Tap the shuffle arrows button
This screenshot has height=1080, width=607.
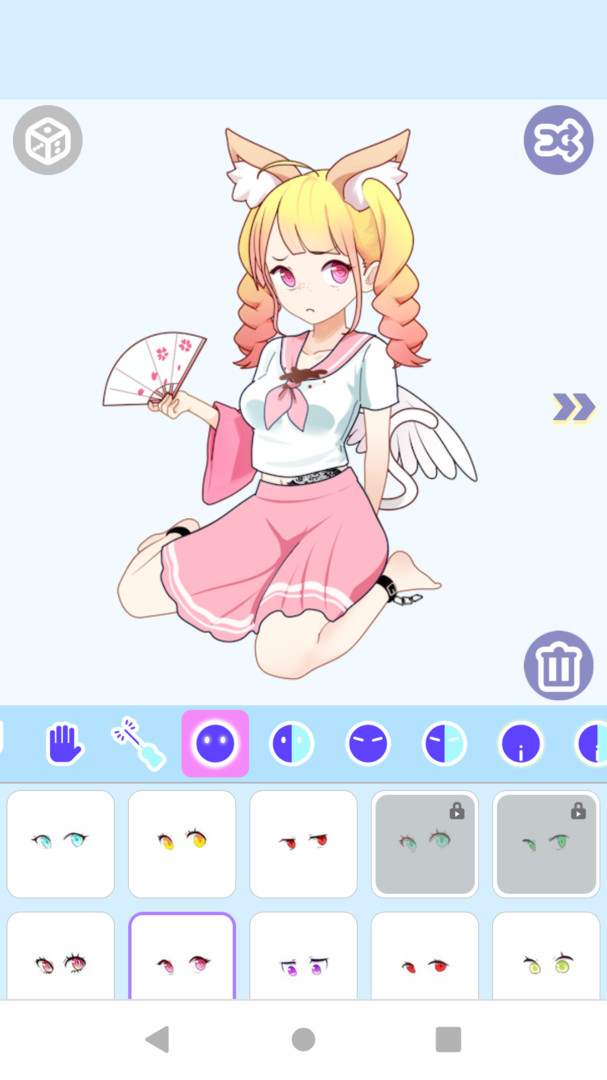[x=558, y=140]
